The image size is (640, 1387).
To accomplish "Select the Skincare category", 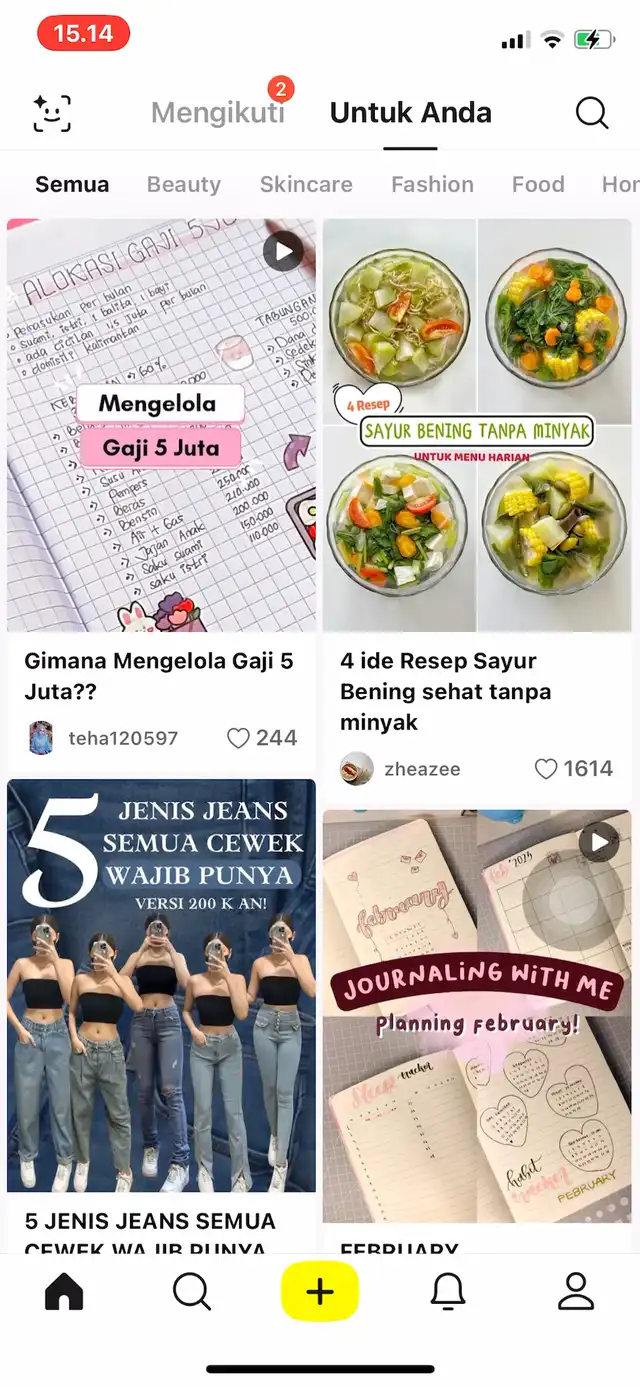I will click(x=306, y=184).
